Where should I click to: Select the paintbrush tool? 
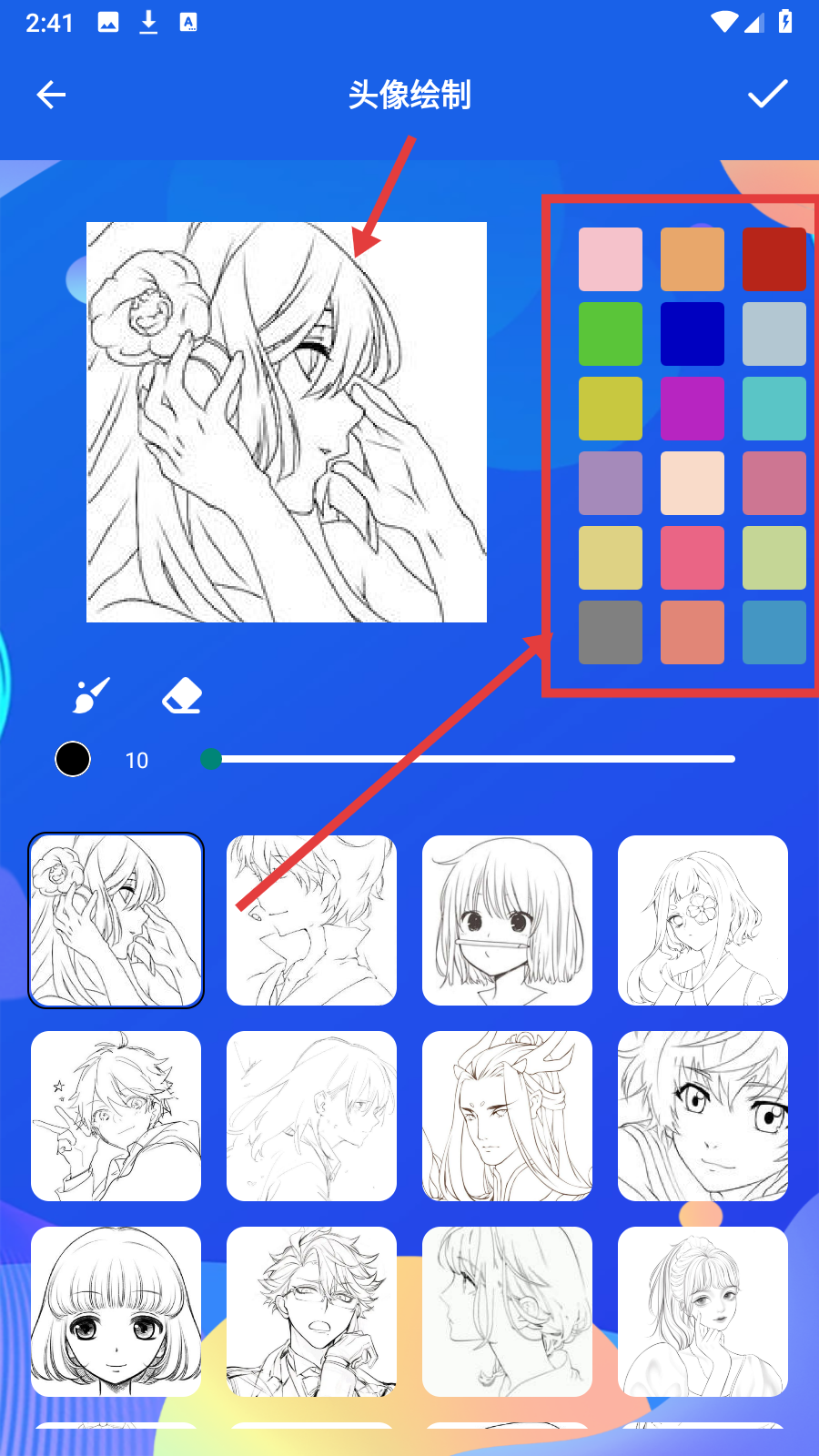[91, 696]
